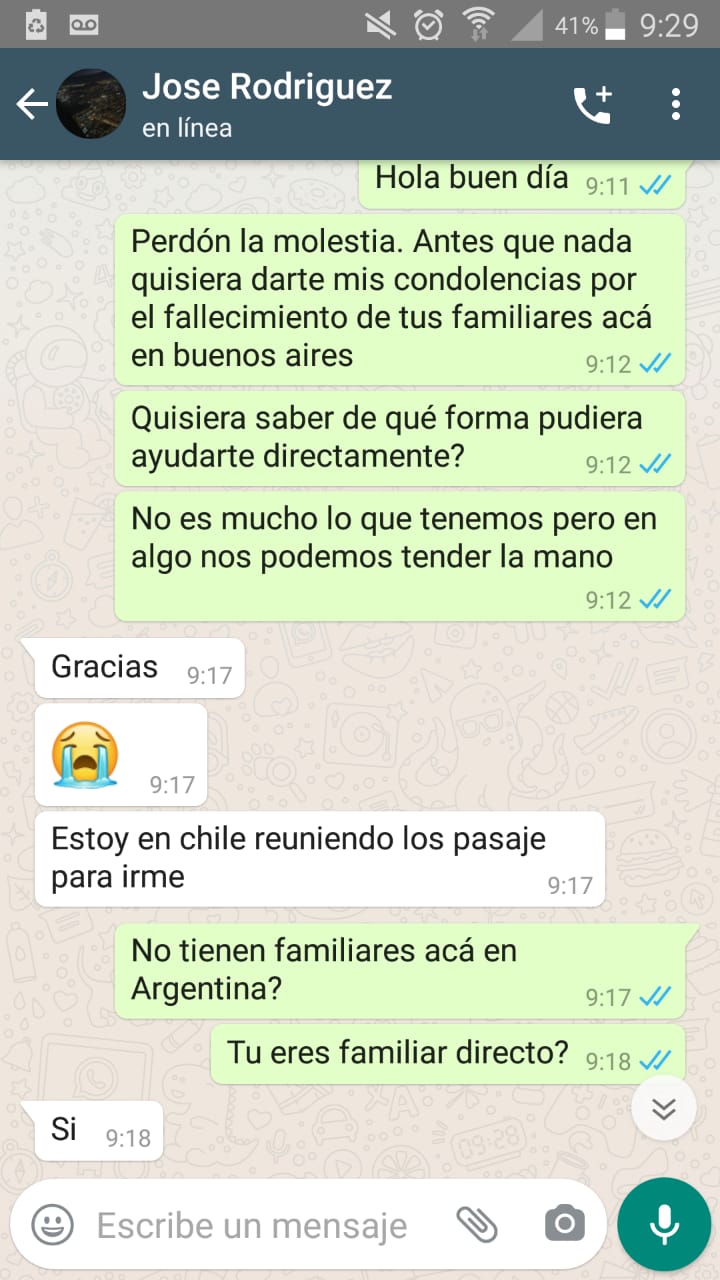Start a call with Jose Rodriguez

591,104
